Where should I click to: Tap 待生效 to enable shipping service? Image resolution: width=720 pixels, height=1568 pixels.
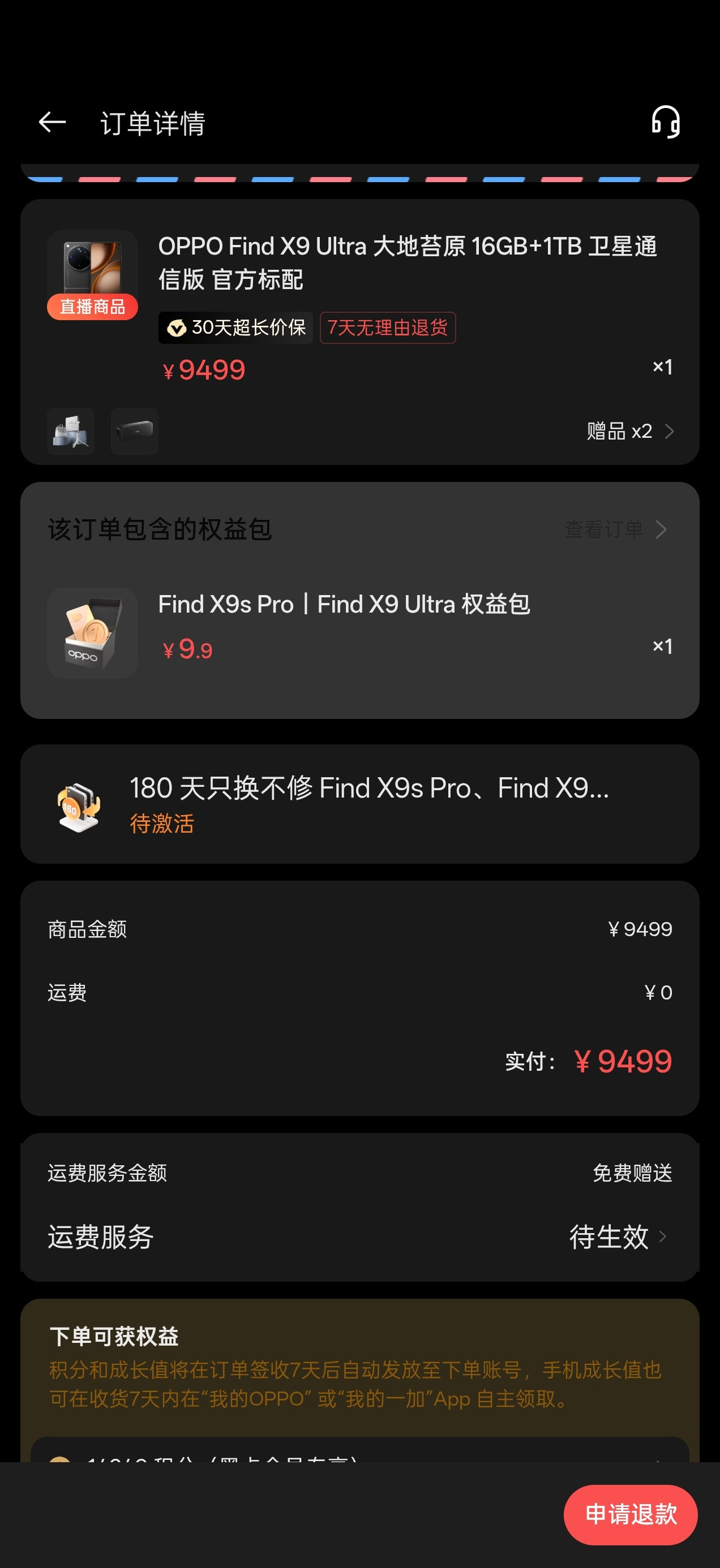(609, 1237)
